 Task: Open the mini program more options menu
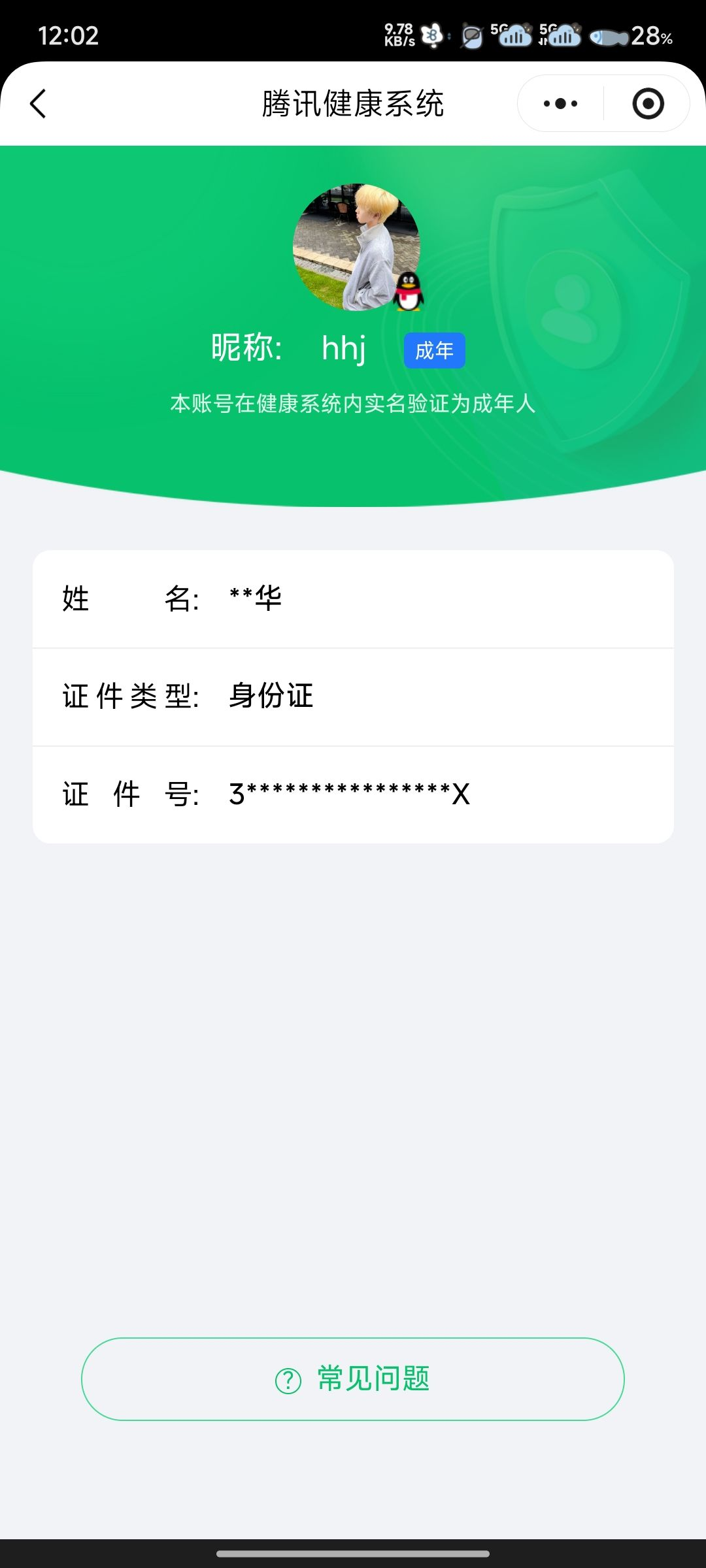559,103
